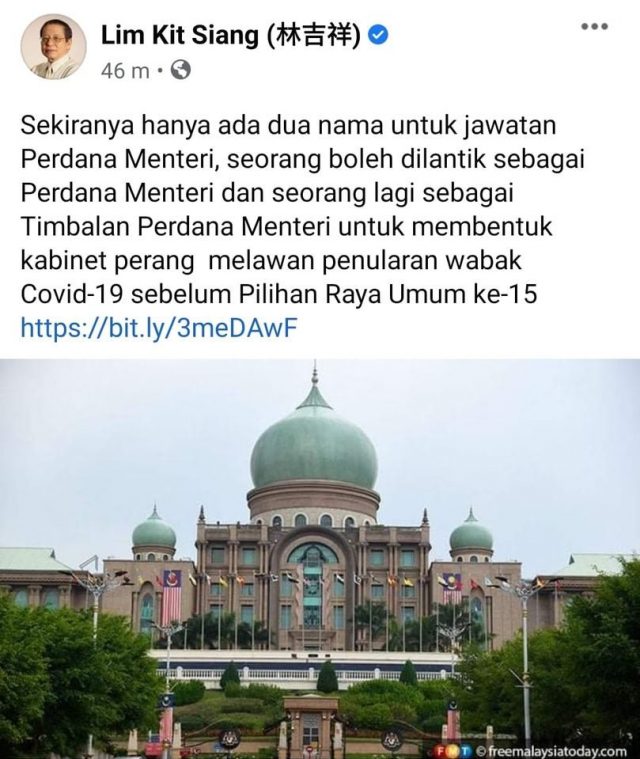640x759 pixels.
Task: View the Putrajaya building photo
Action: click(320, 558)
